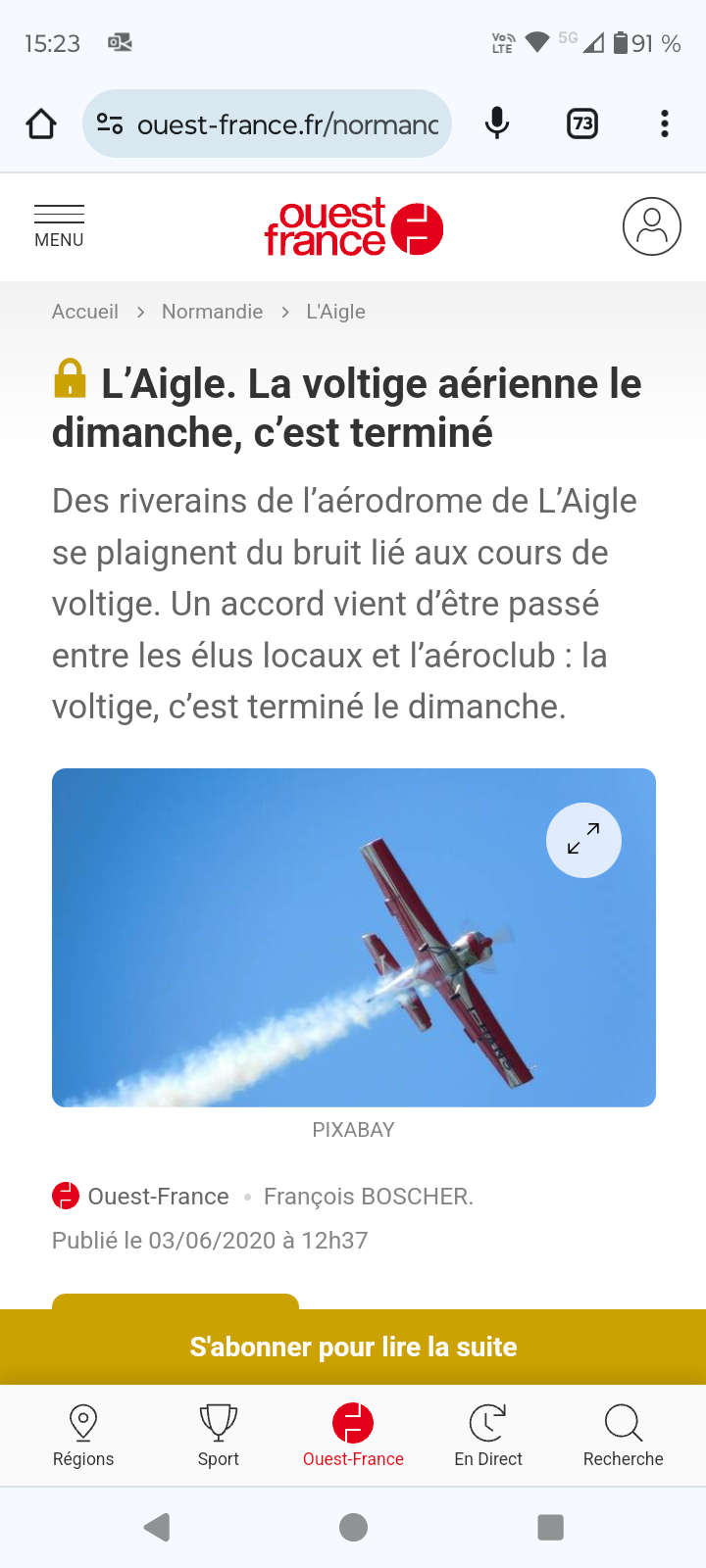Open the En Direct tab
This screenshot has width=706, height=1568.
tap(488, 1436)
